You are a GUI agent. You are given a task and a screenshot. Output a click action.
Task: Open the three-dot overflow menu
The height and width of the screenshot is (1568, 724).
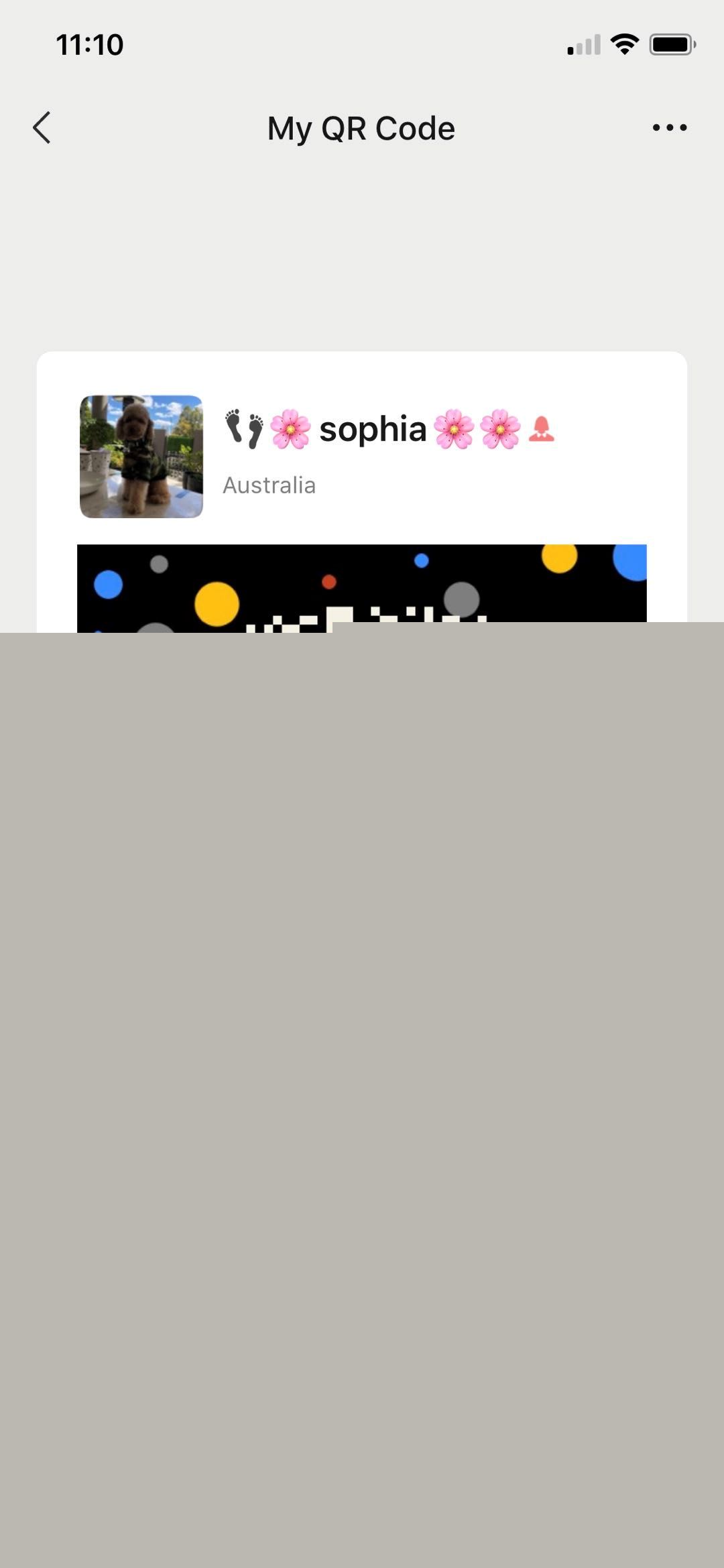pyautogui.click(x=669, y=127)
